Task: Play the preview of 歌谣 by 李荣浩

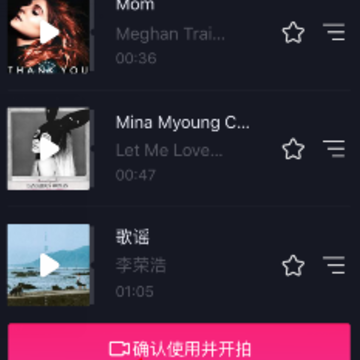Action: (49, 265)
